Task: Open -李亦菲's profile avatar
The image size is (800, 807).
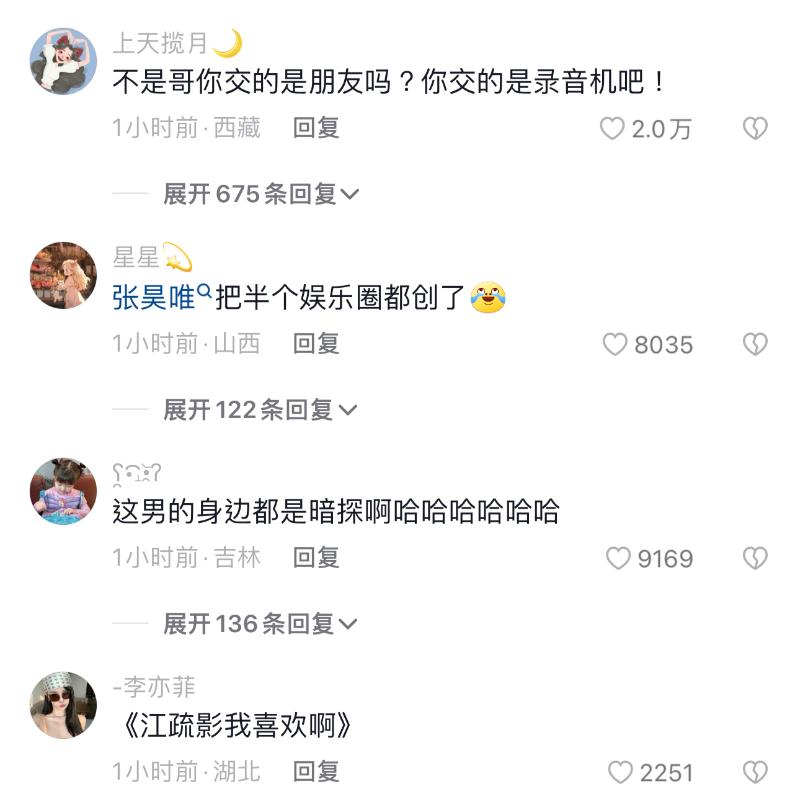Action: click(x=64, y=704)
